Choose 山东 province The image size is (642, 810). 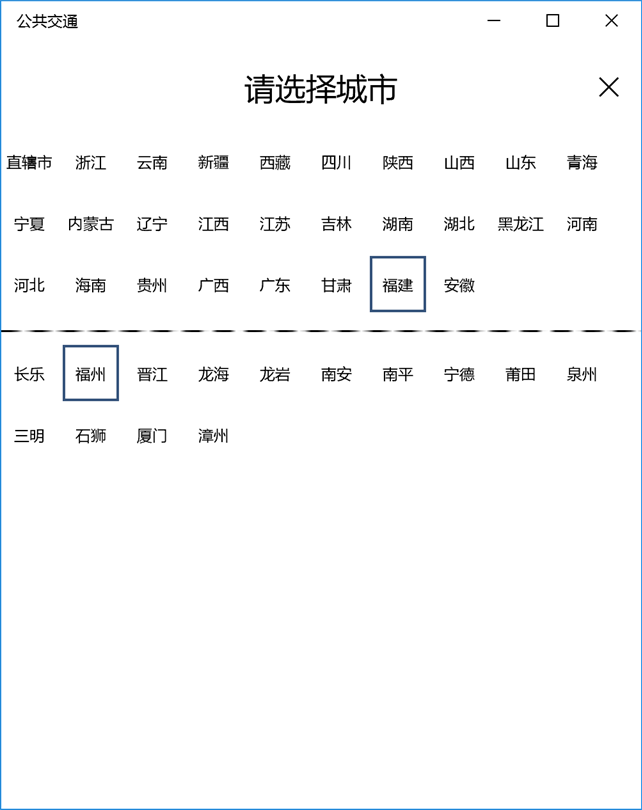[x=520, y=163]
